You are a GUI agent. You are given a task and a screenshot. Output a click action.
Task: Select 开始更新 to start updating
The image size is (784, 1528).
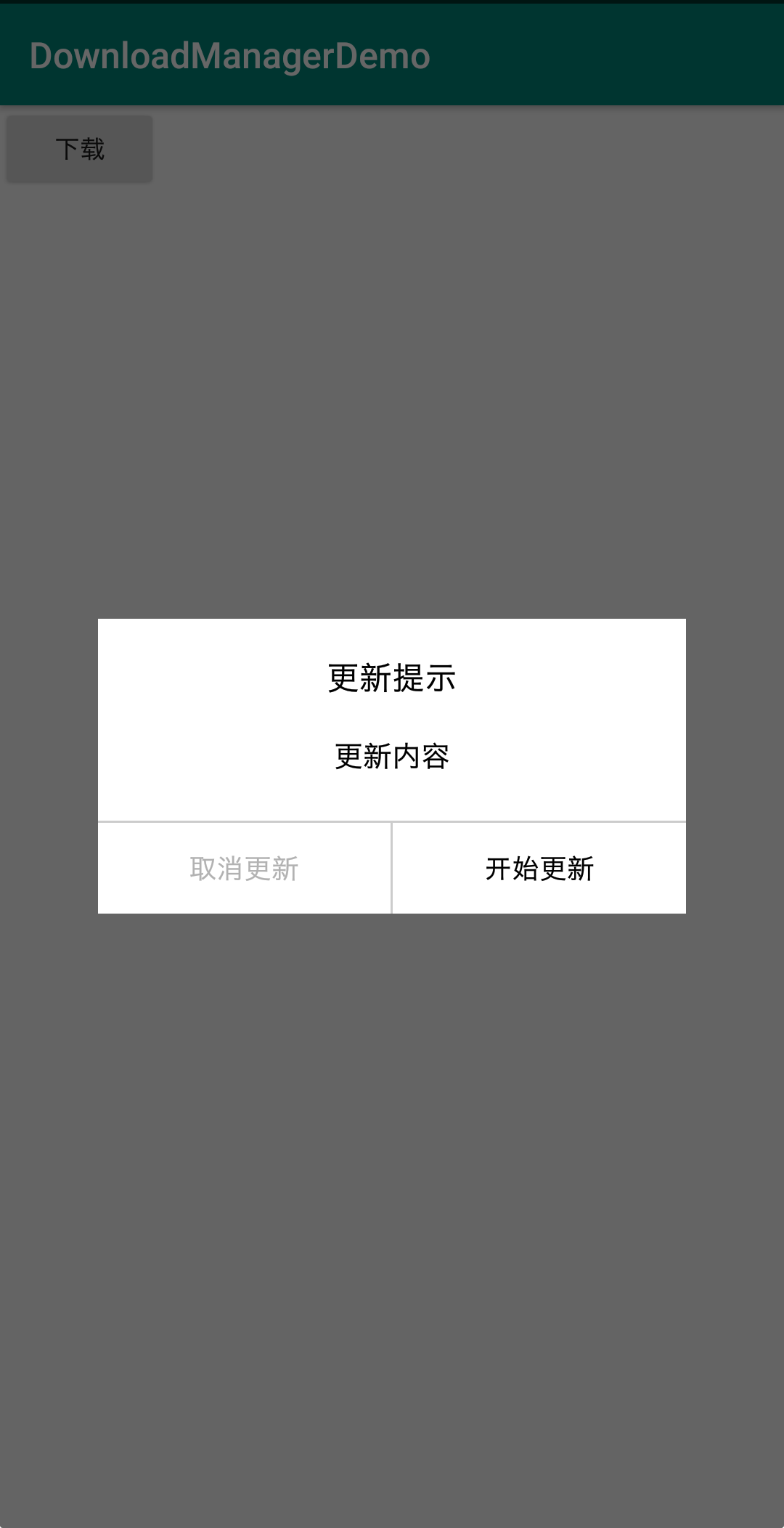539,869
